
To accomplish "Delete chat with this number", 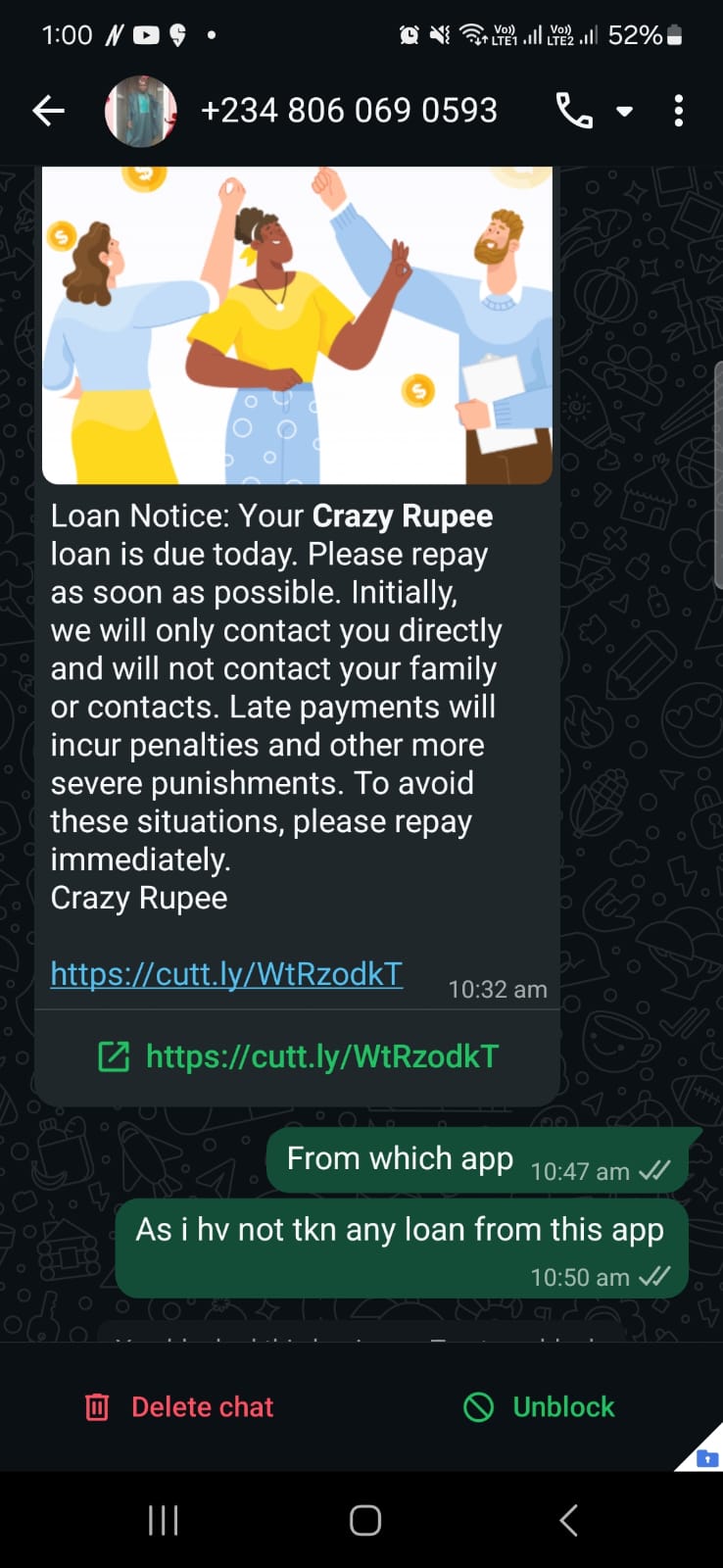I will pyautogui.click(x=180, y=1406).
